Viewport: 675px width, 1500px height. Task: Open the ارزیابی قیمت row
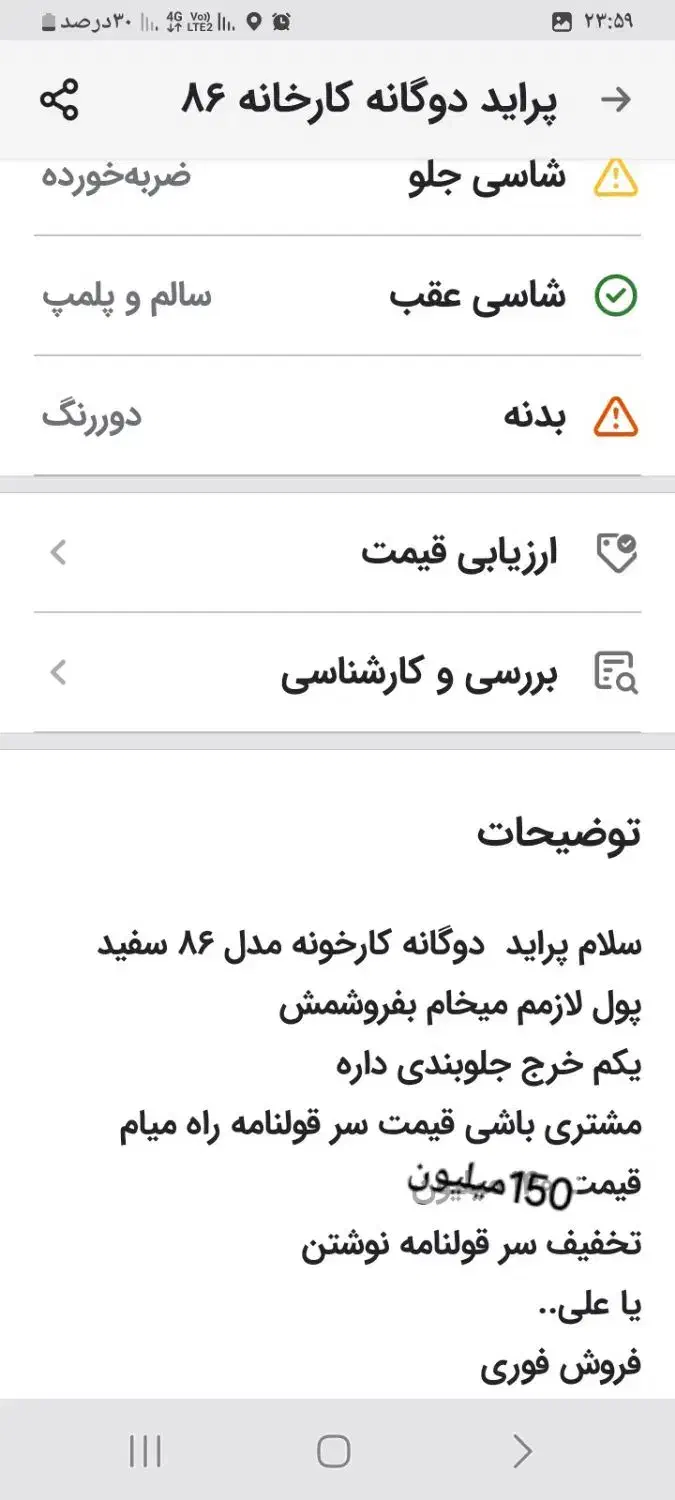click(x=337, y=552)
